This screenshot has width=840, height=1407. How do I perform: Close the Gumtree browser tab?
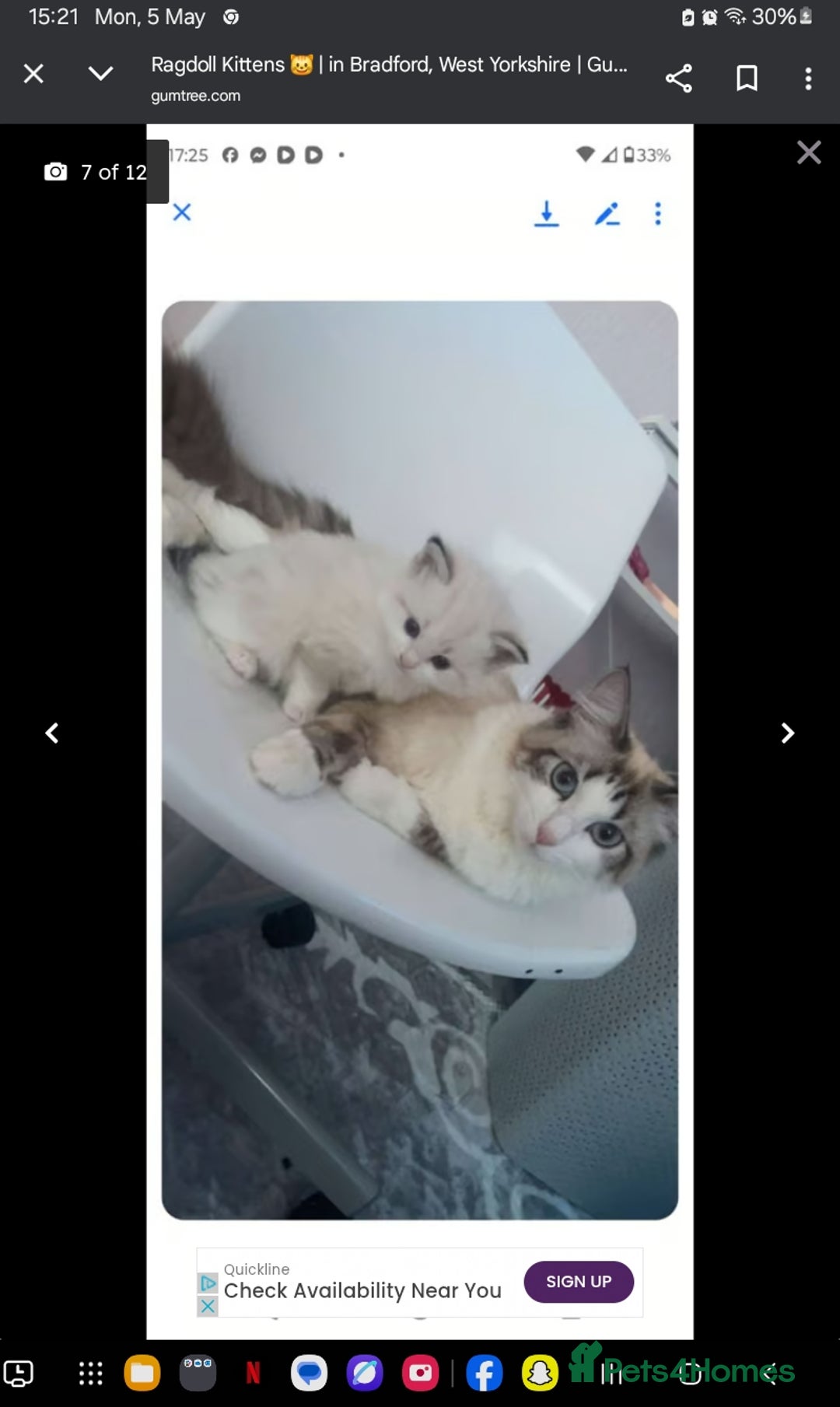pyautogui.click(x=33, y=74)
